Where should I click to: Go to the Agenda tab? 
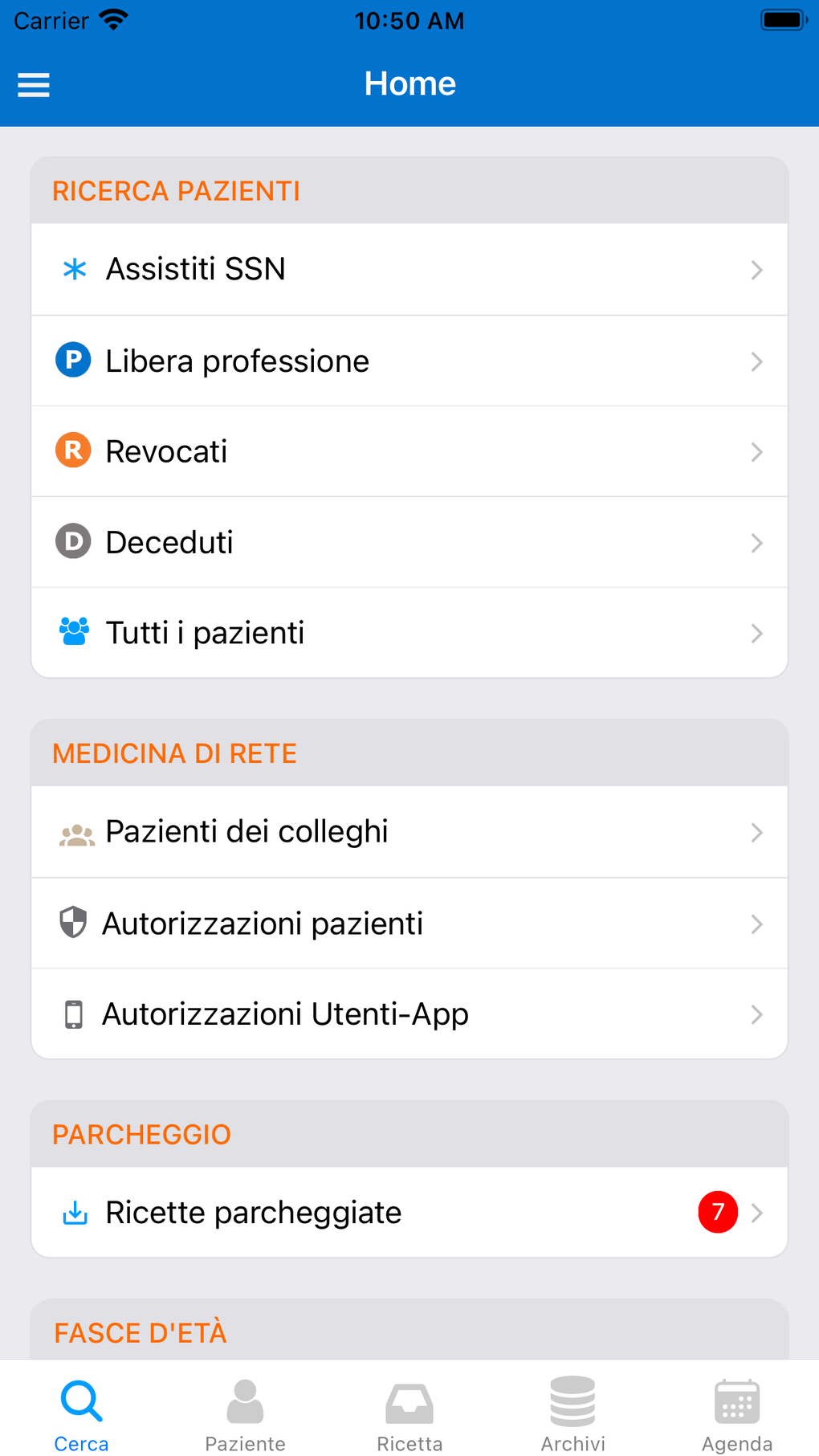736,1415
